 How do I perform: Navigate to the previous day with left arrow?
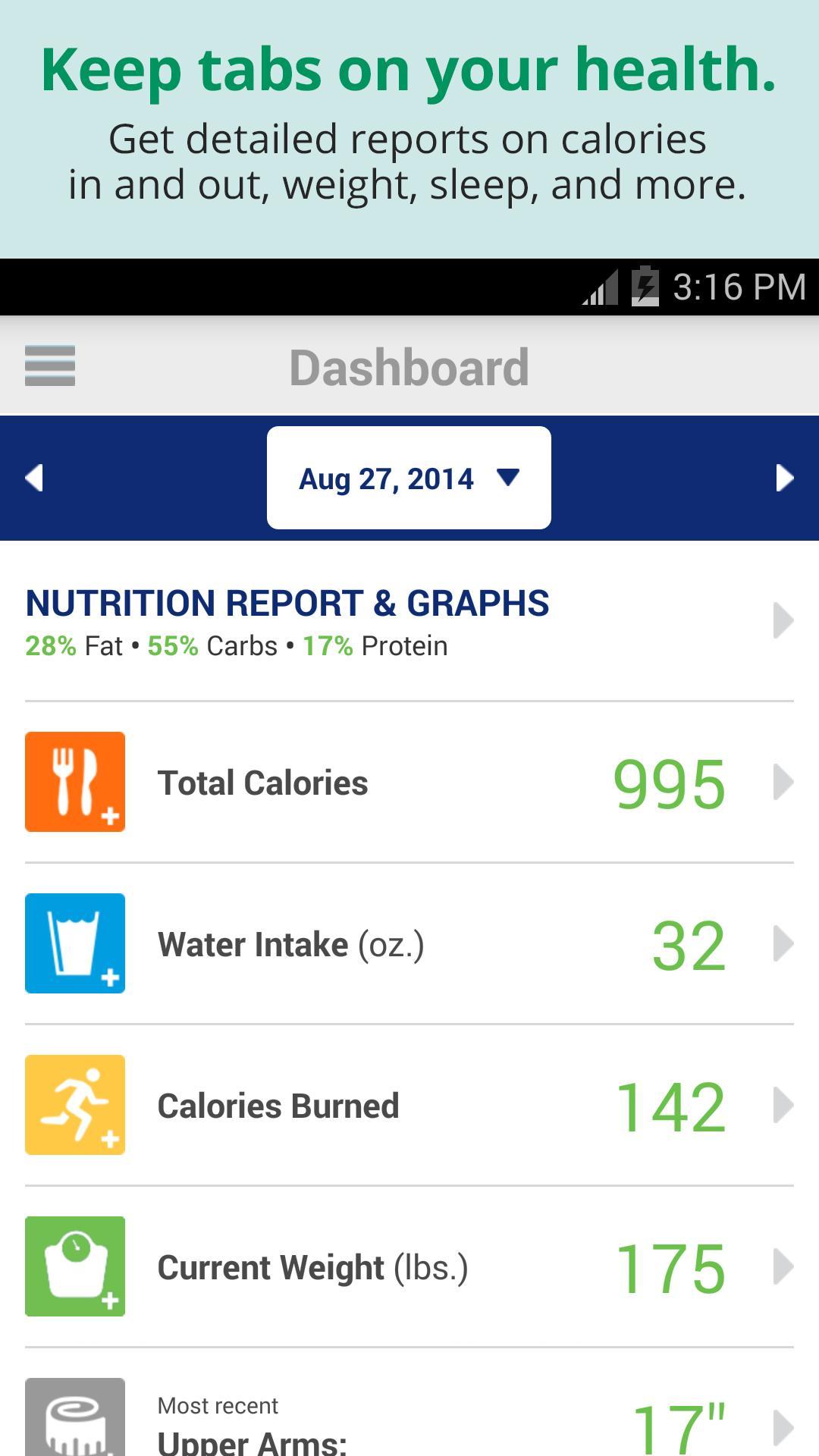point(33,479)
